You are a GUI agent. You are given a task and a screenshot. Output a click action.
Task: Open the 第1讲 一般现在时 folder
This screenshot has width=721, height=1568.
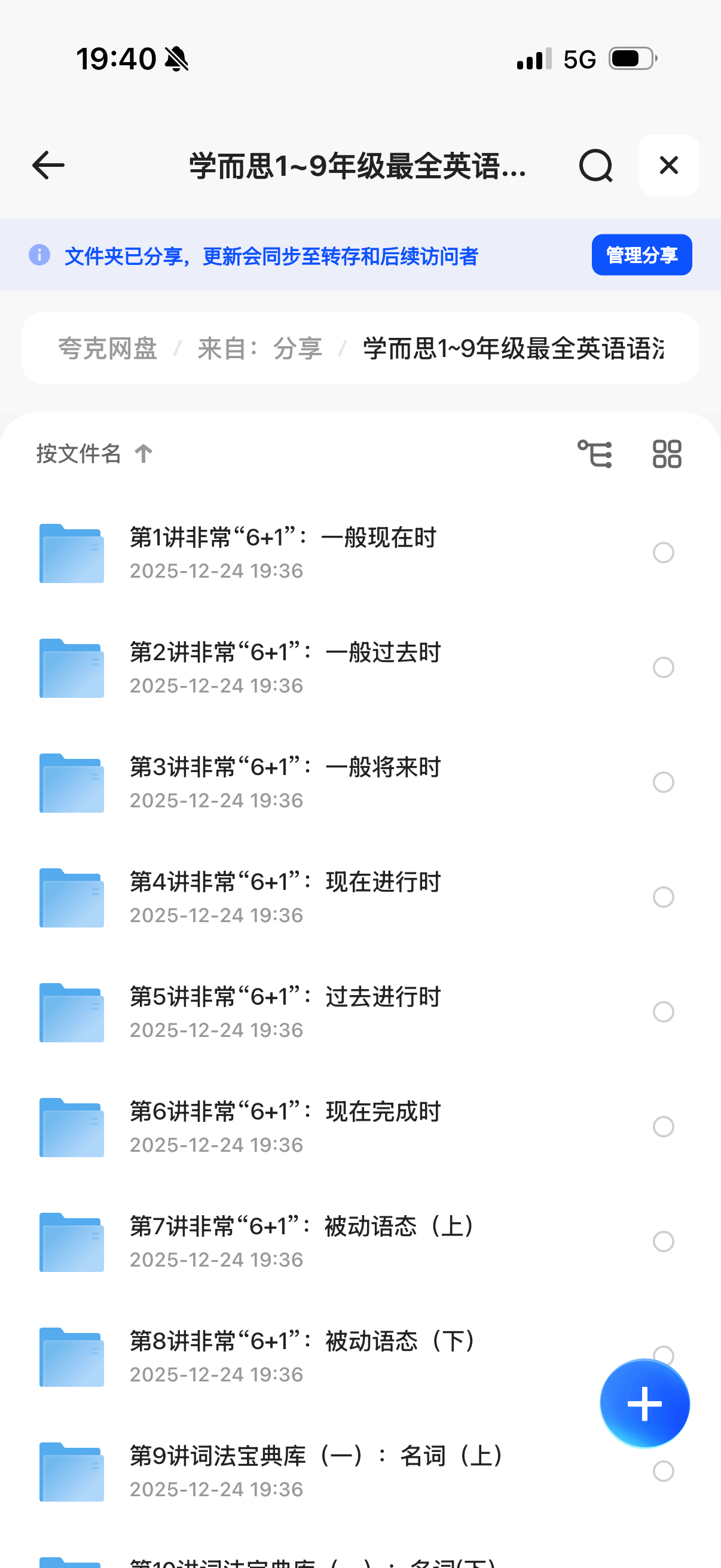283,553
